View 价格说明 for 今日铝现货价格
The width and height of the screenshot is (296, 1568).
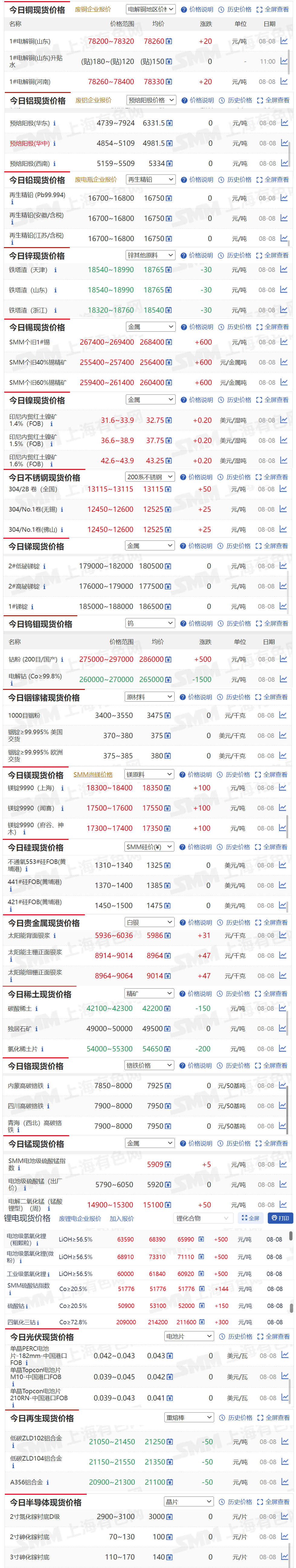198,100
